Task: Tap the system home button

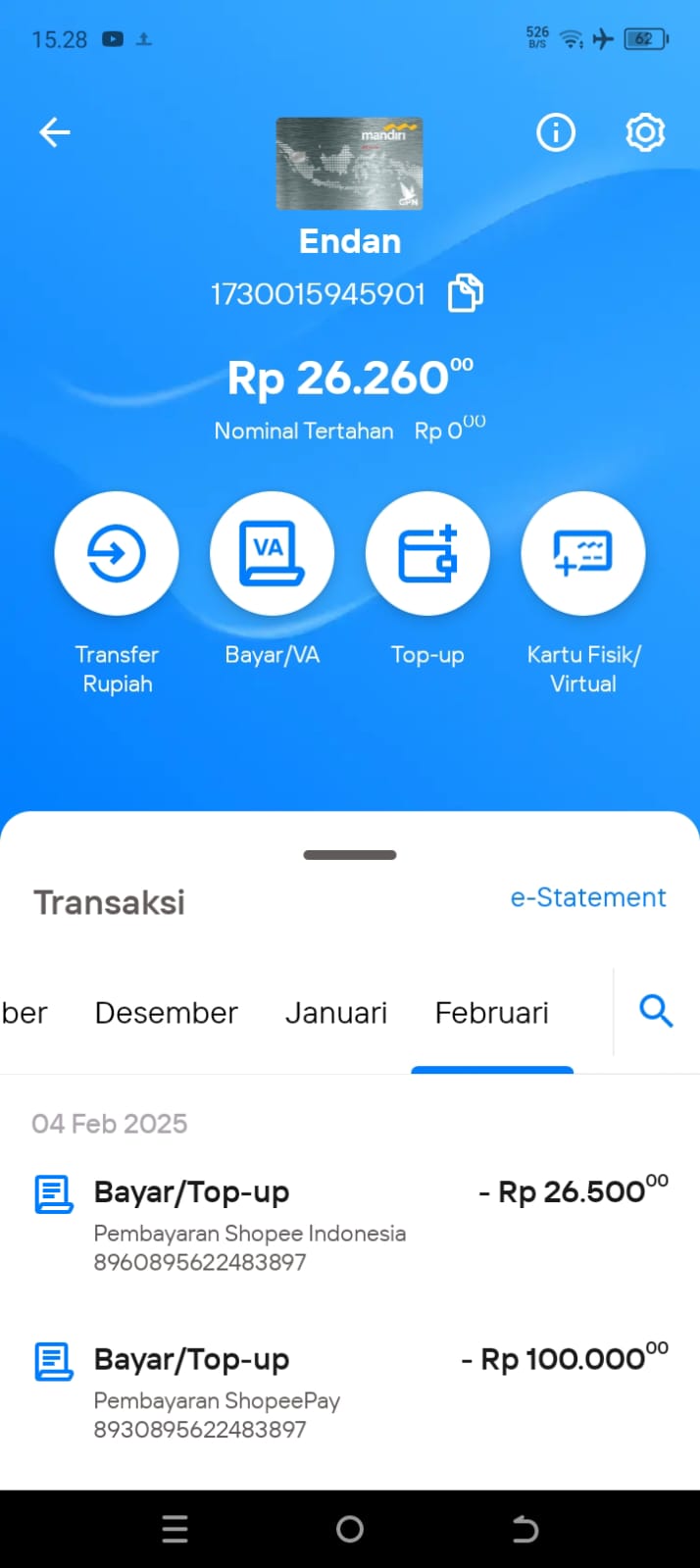Action: tap(350, 1529)
